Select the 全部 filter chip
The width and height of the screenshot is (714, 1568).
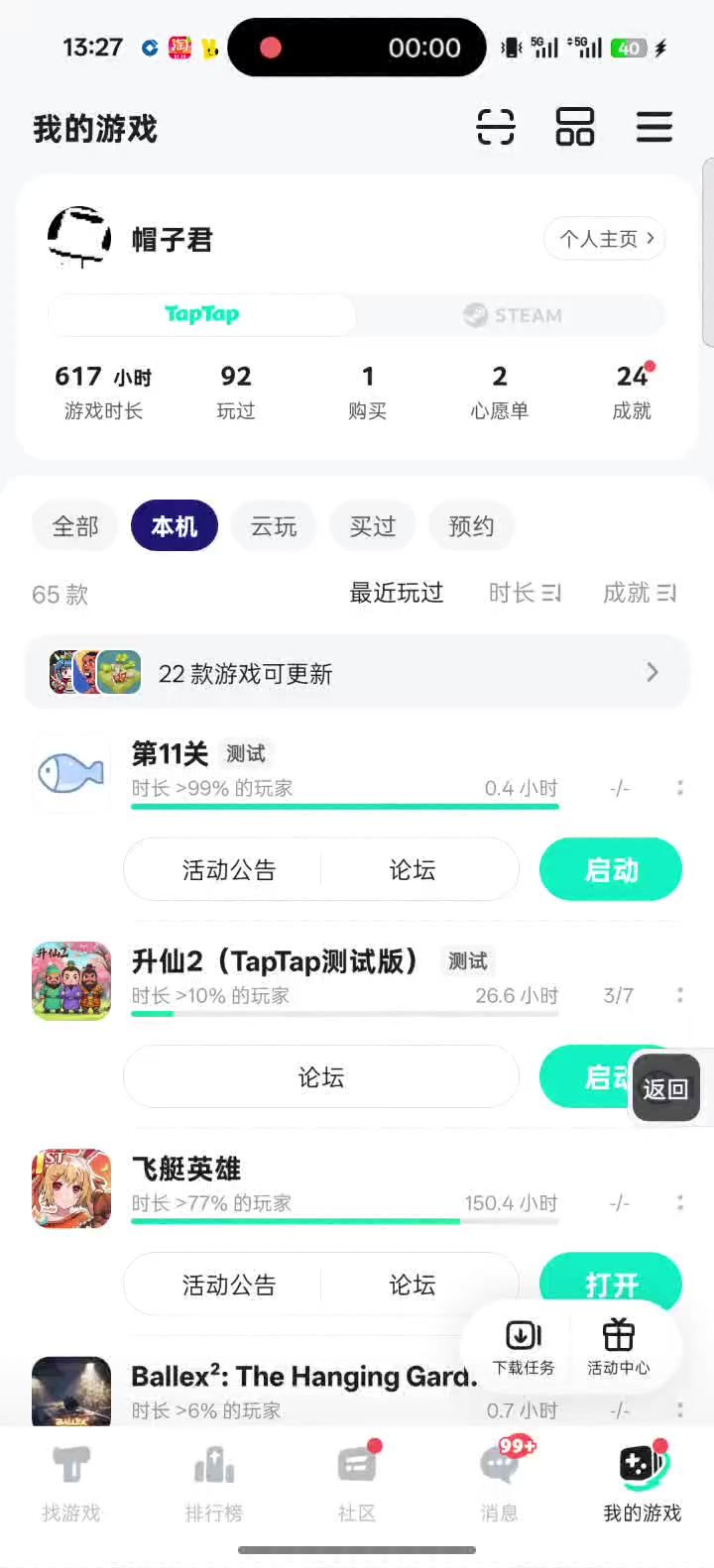point(75,526)
